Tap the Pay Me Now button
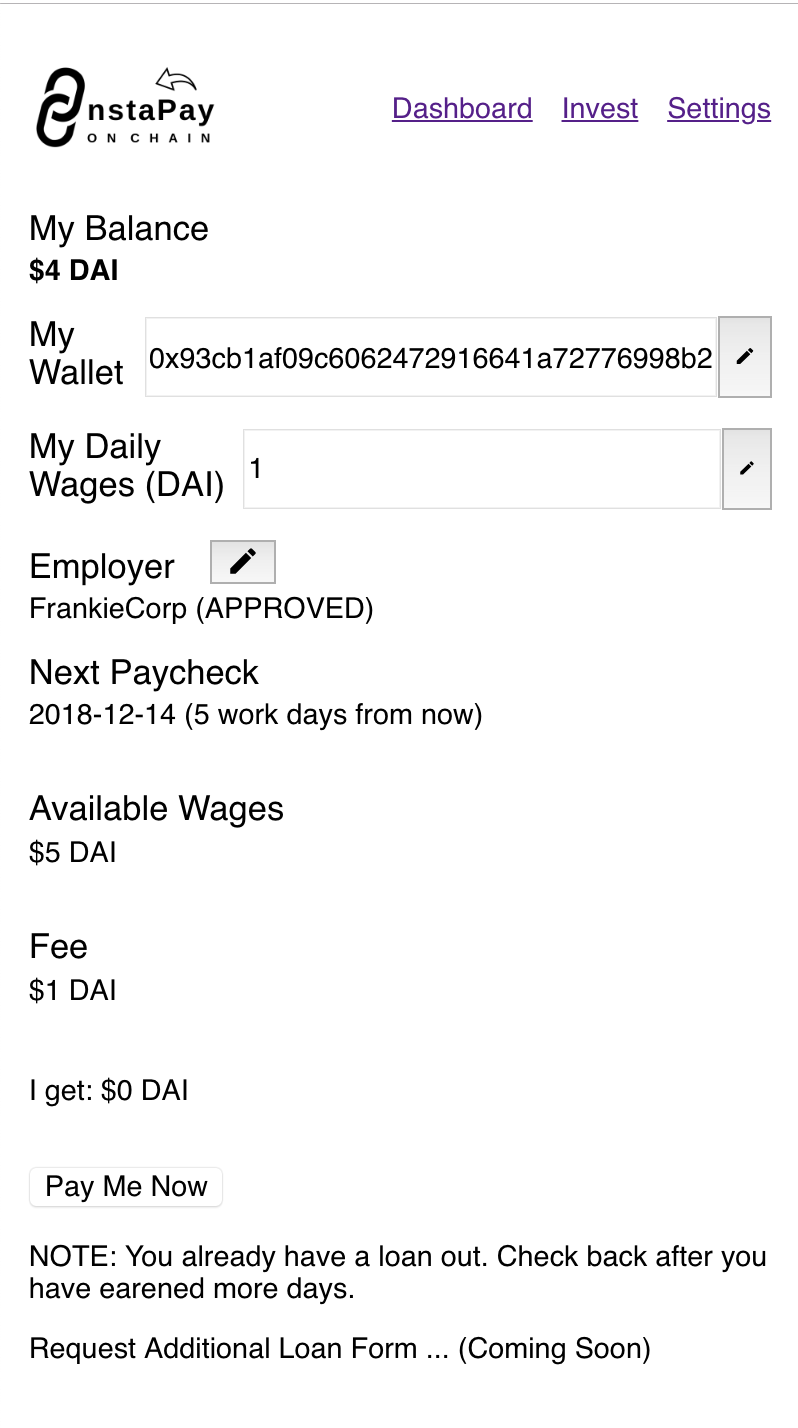The width and height of the screenshot is (798, 1428). click(x=126, y=1187)
